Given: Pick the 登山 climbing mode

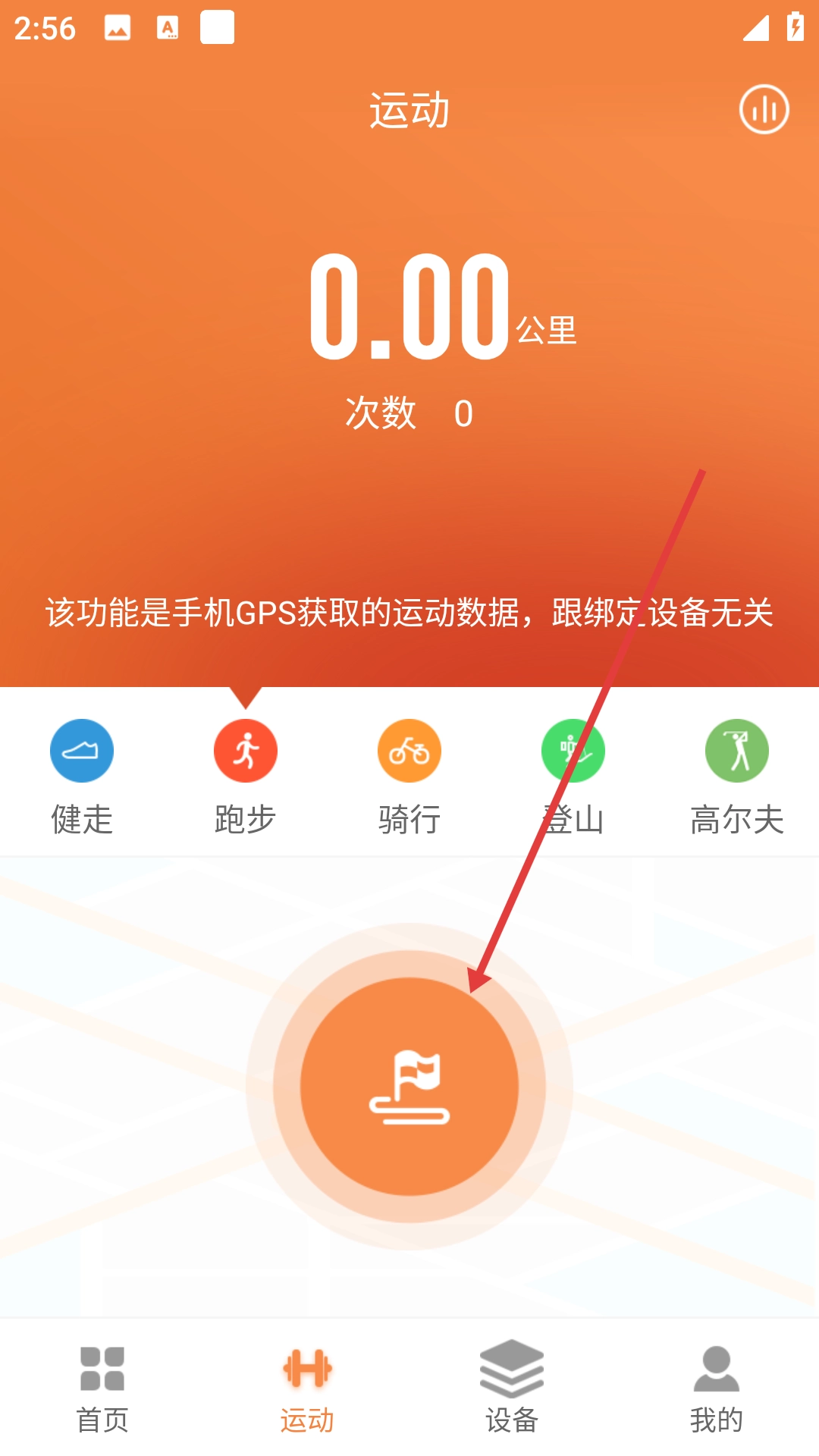Looking at the screenshot, I should [573, 777].
